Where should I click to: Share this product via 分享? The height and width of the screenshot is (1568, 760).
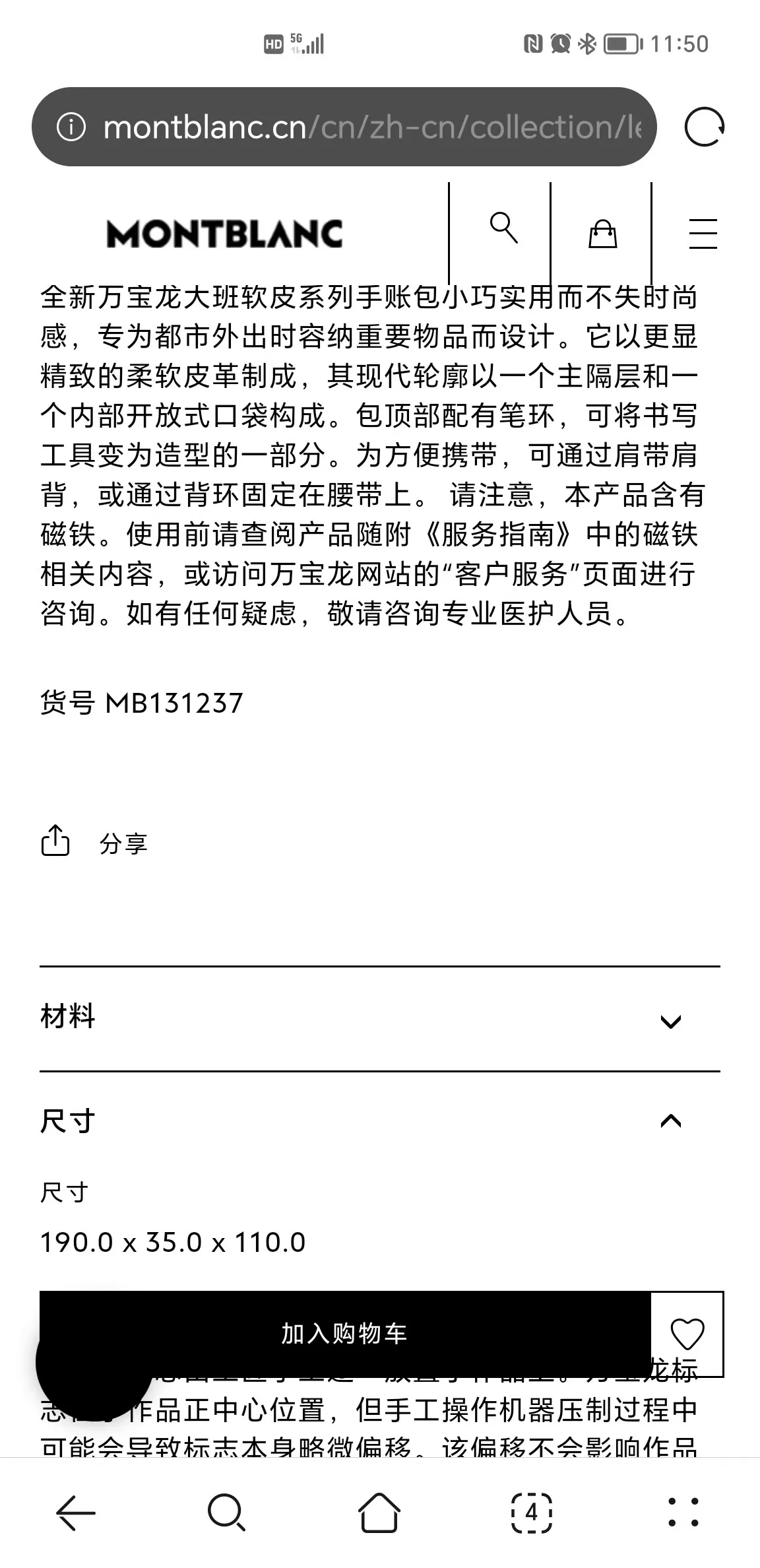(x=94, y=842)
